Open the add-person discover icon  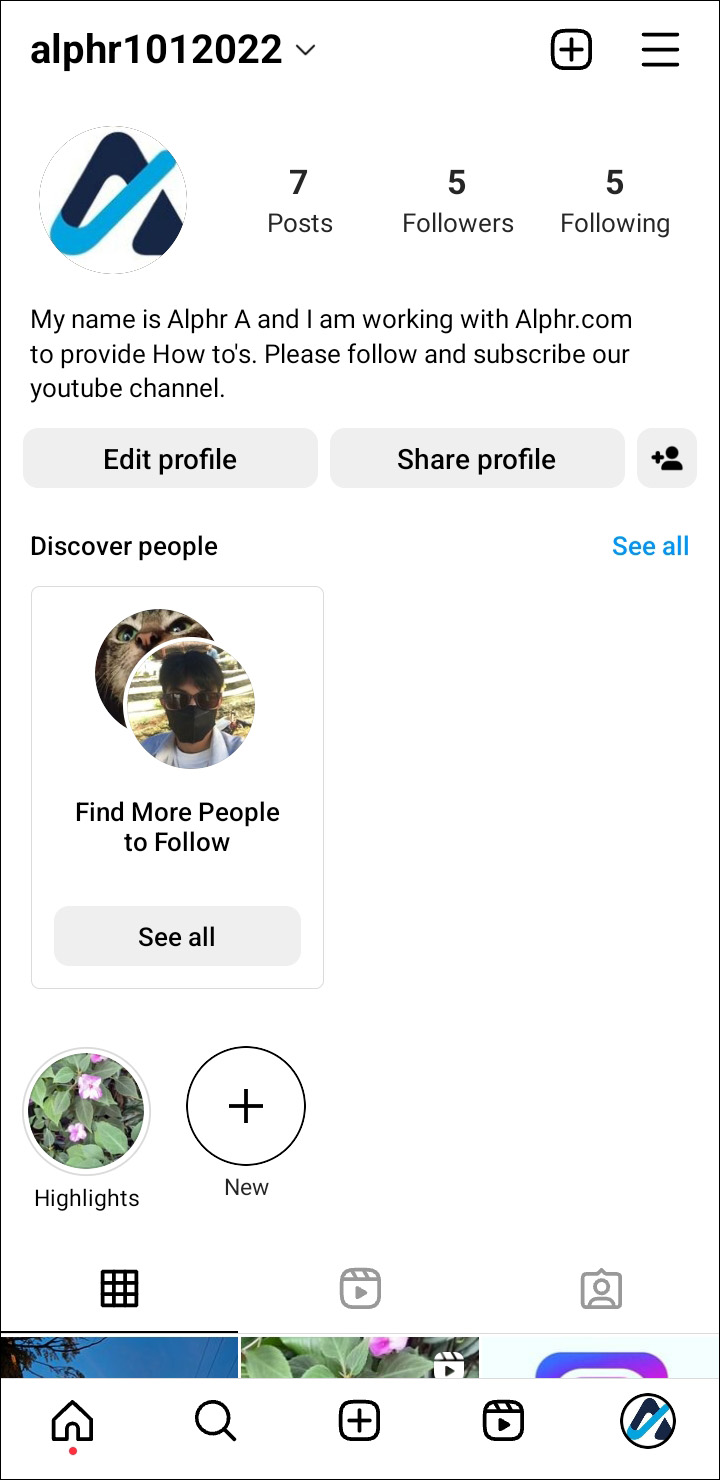point(666,459)
